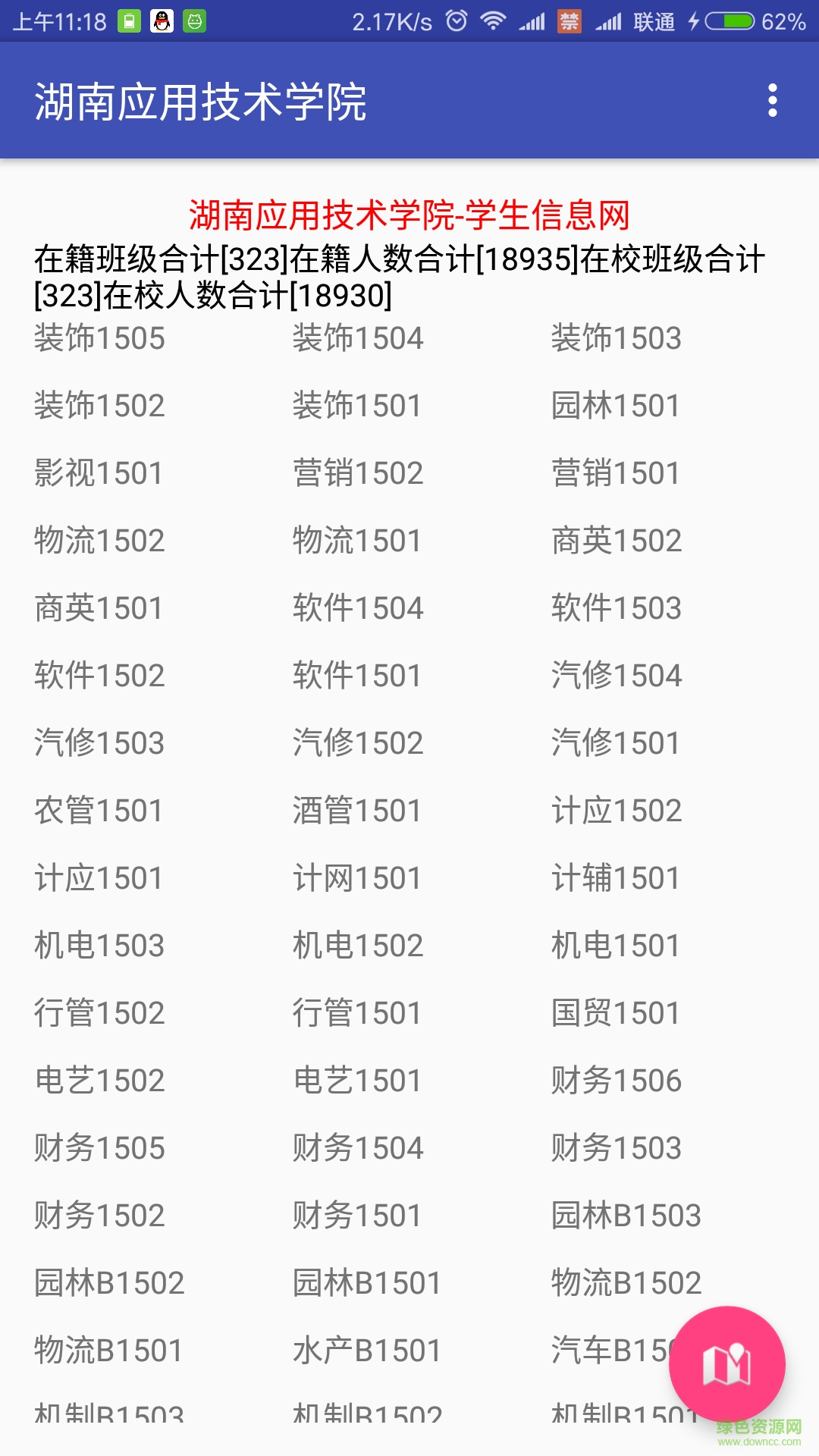Open class 园林1501
Image resolution: width=819 pixels, height=1456 pixels.
click(615, 406)
